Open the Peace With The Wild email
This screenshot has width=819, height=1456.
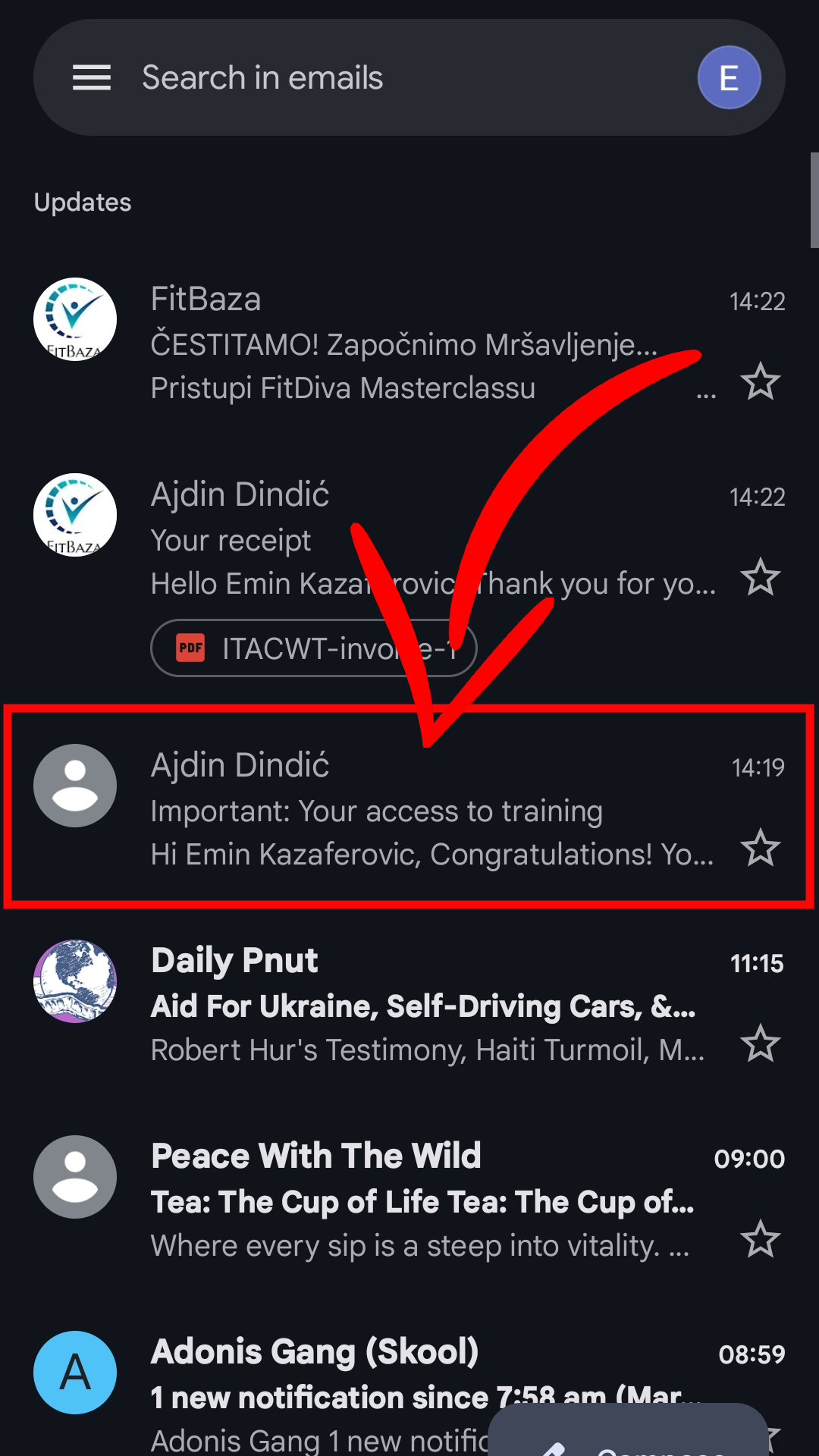click(402, 1200)
